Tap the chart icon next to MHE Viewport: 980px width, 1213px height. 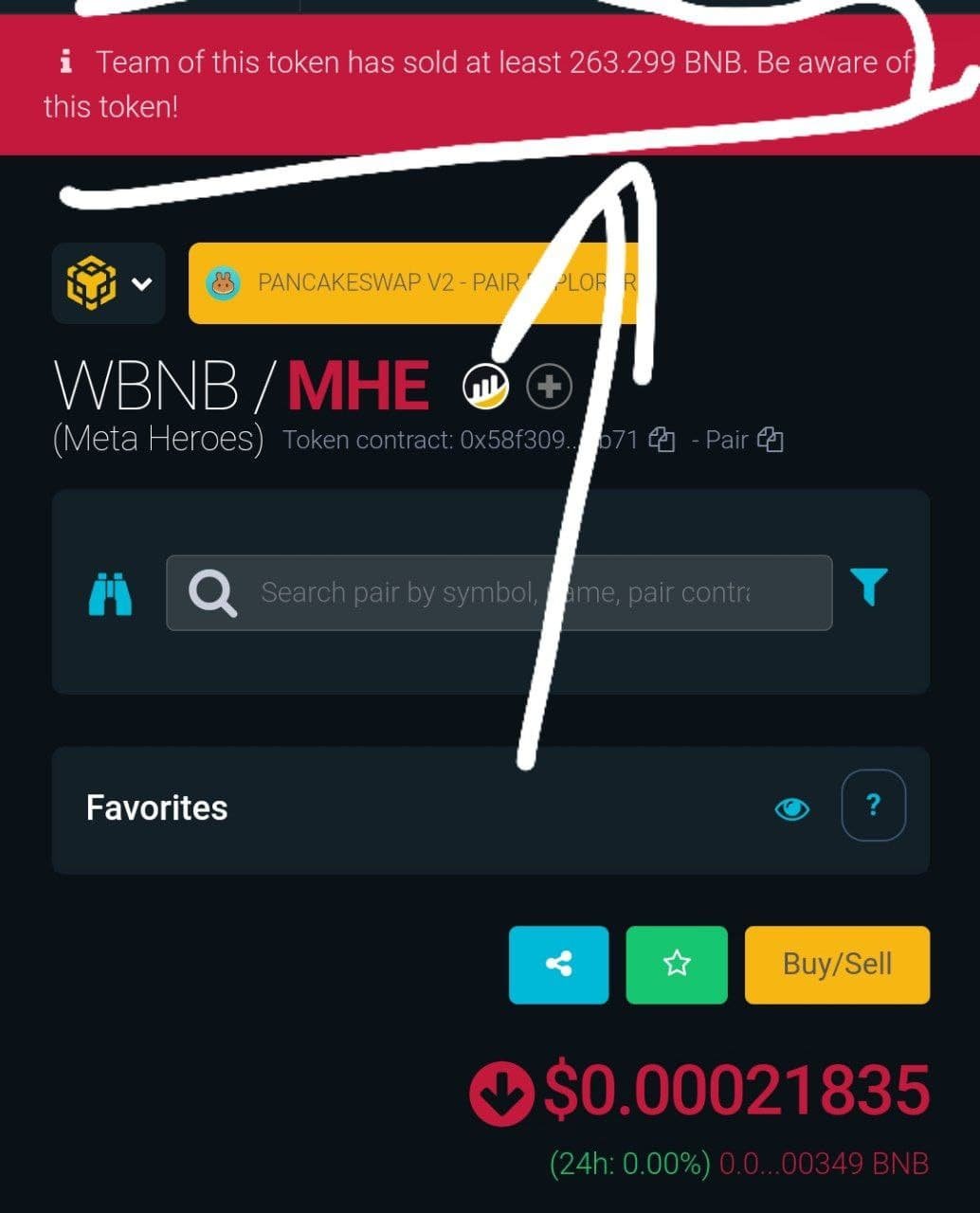click(485, 387)
